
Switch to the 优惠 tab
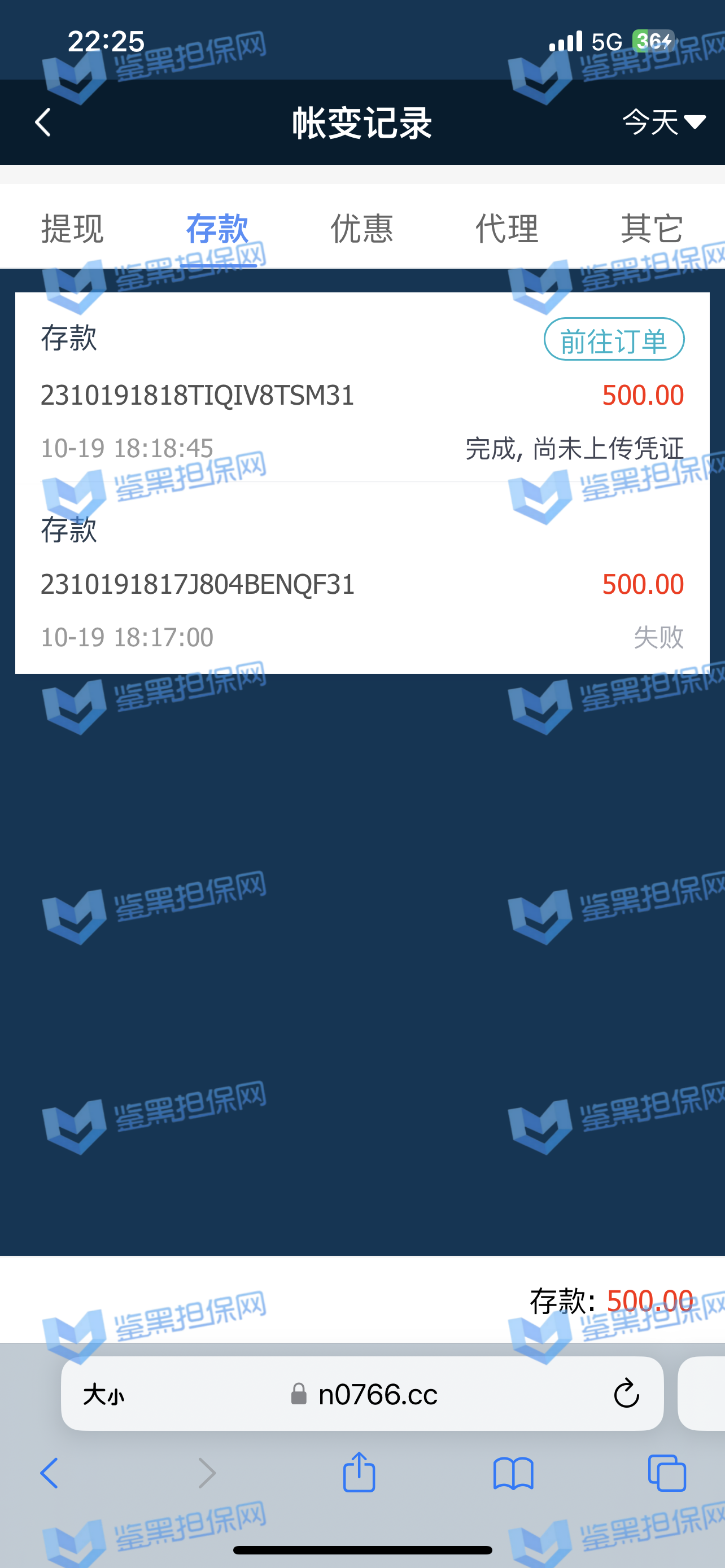tap(362, 229)
